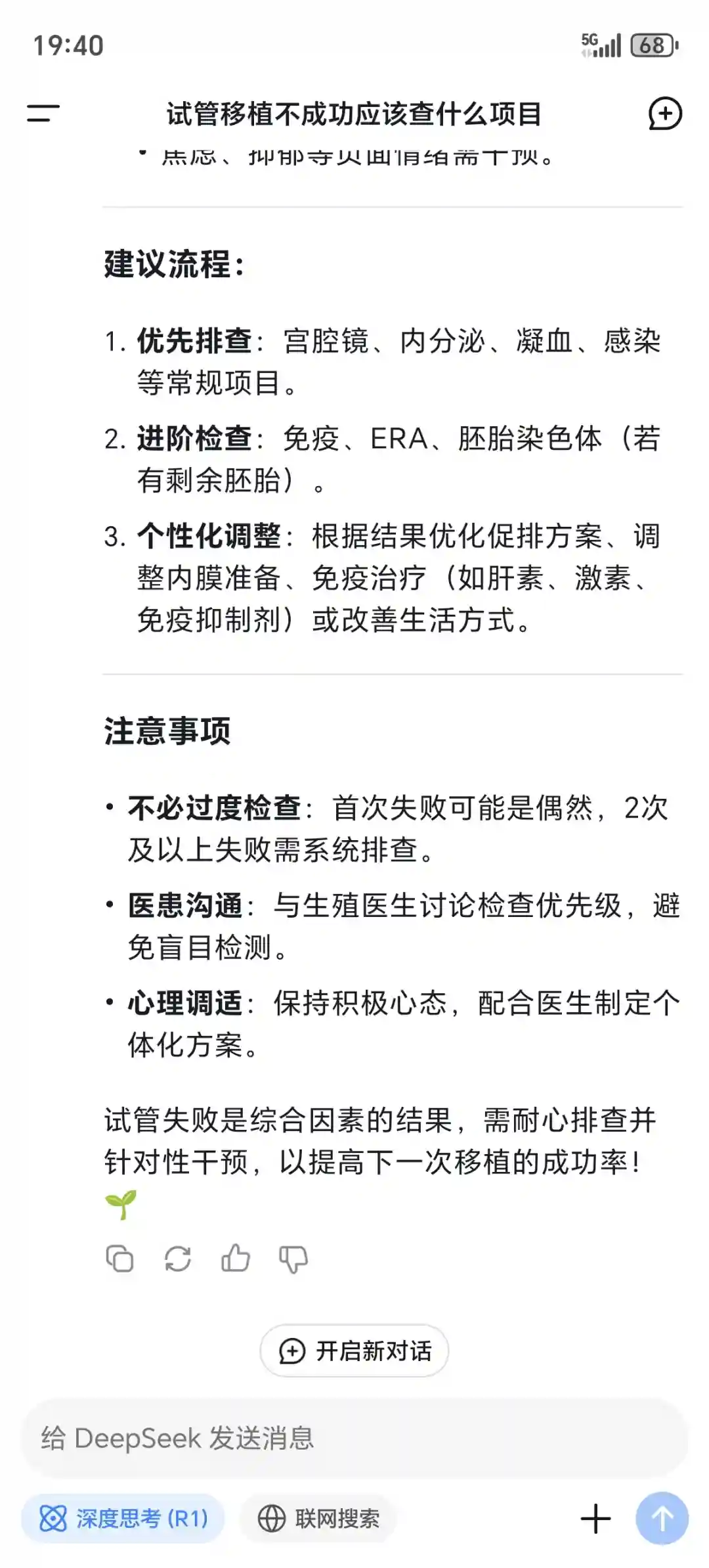Screen dimensions: 709x1568
Task: Toggle 联网搜索 web search
Action: 318,1518
